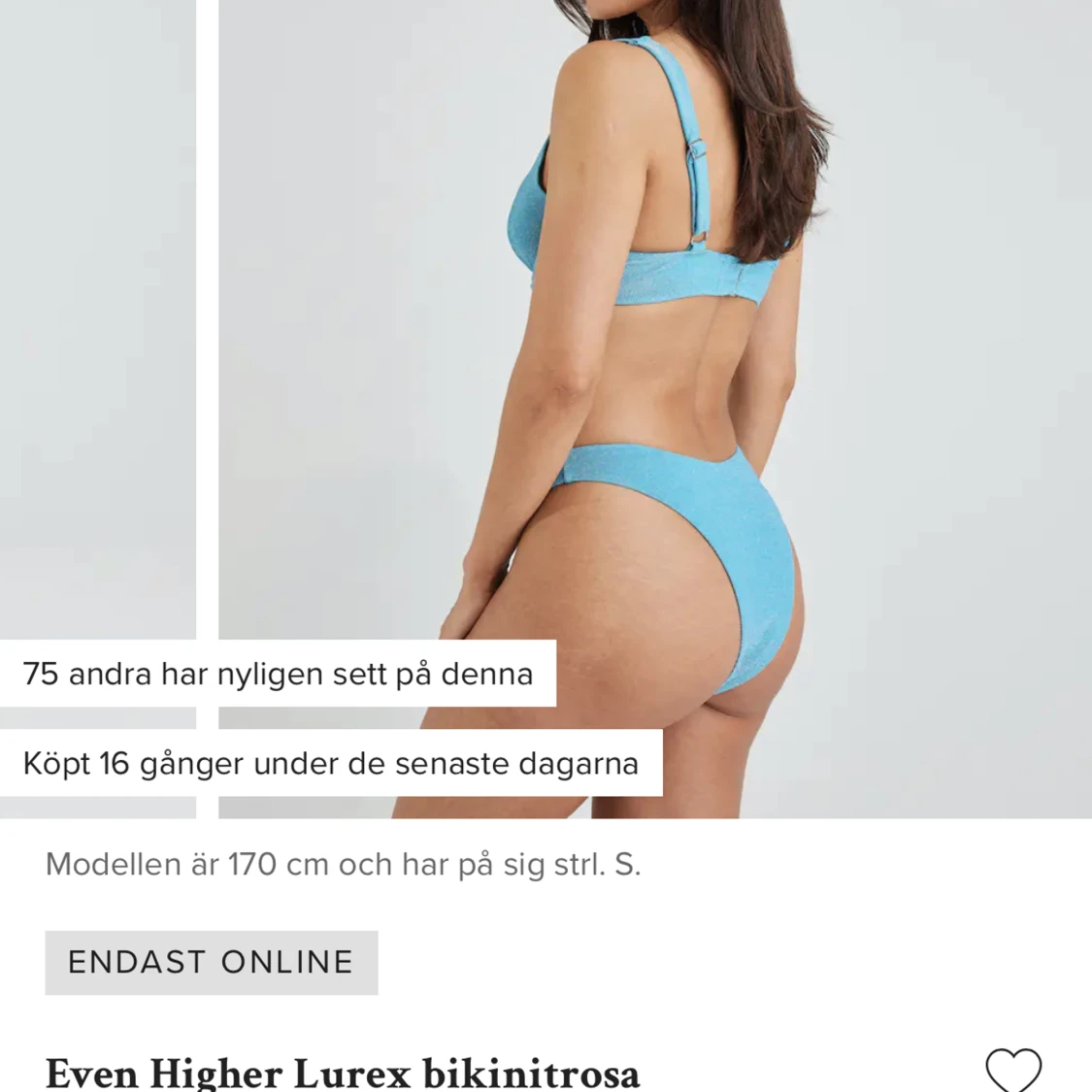Add Even Higher Lurex bikinitrosa to favorites
1092x1092 pixels.
[x=1012, y=1071]
